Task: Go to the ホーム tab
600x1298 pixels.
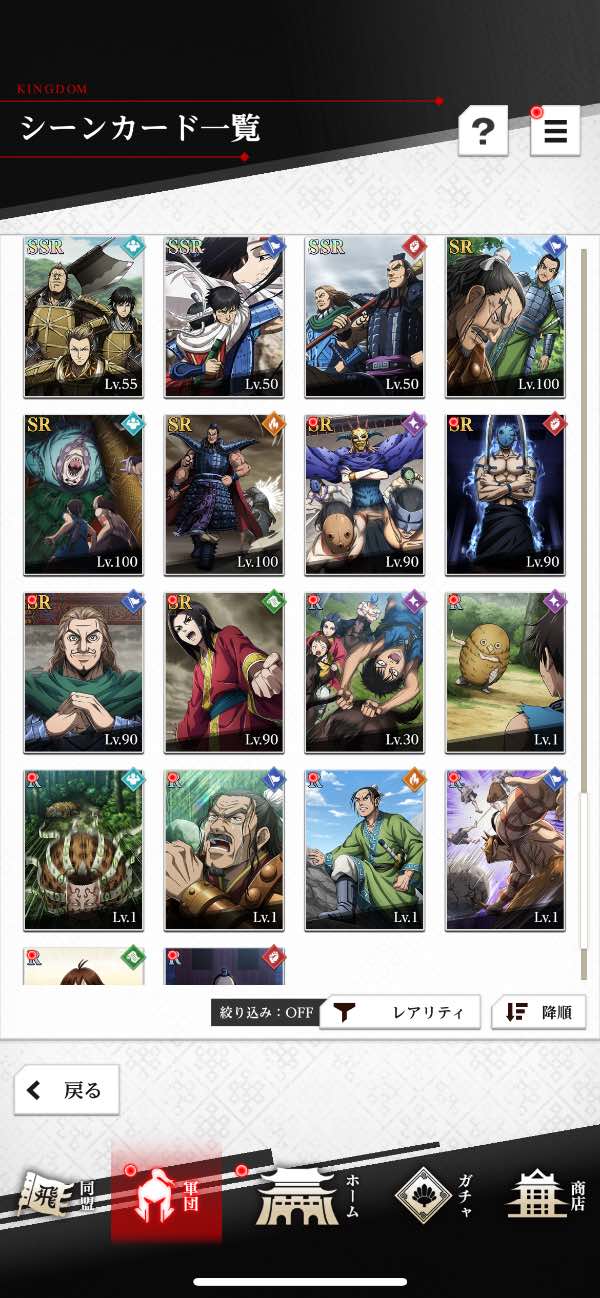Action: pyautogui.click(x=305, y=1195)
